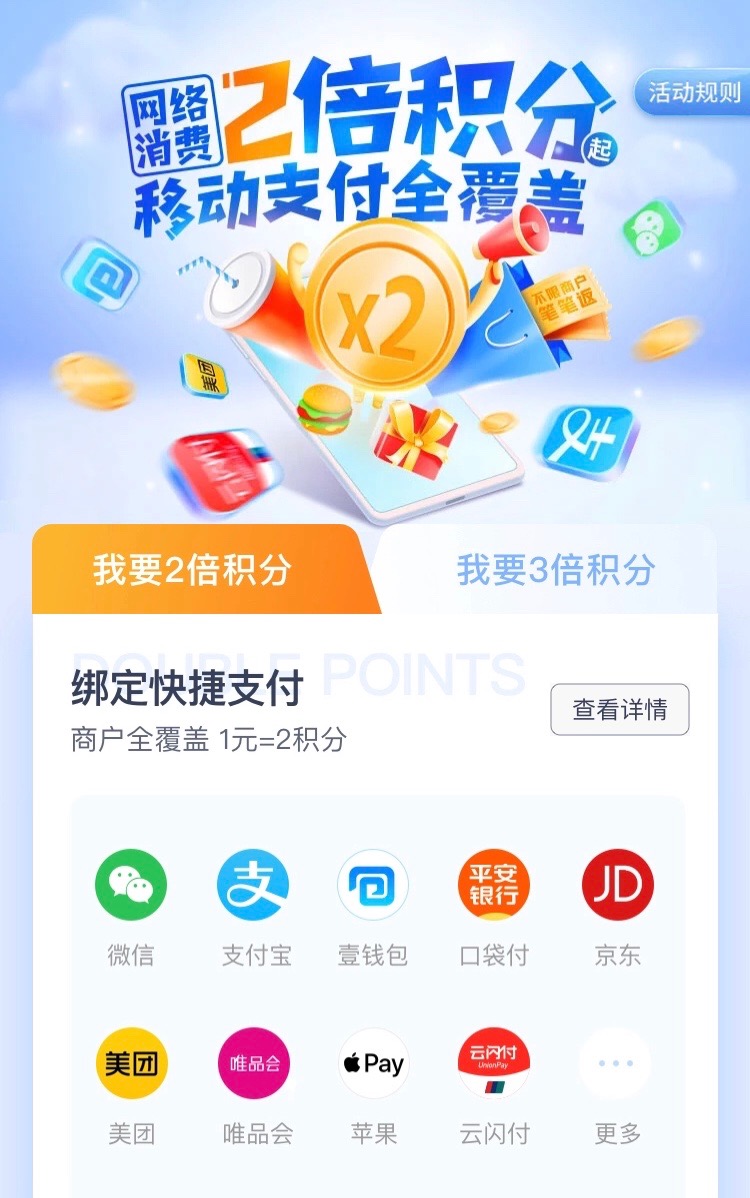Tap 查看详情 to view details
Screen dimensions: 750x1198
619,710
